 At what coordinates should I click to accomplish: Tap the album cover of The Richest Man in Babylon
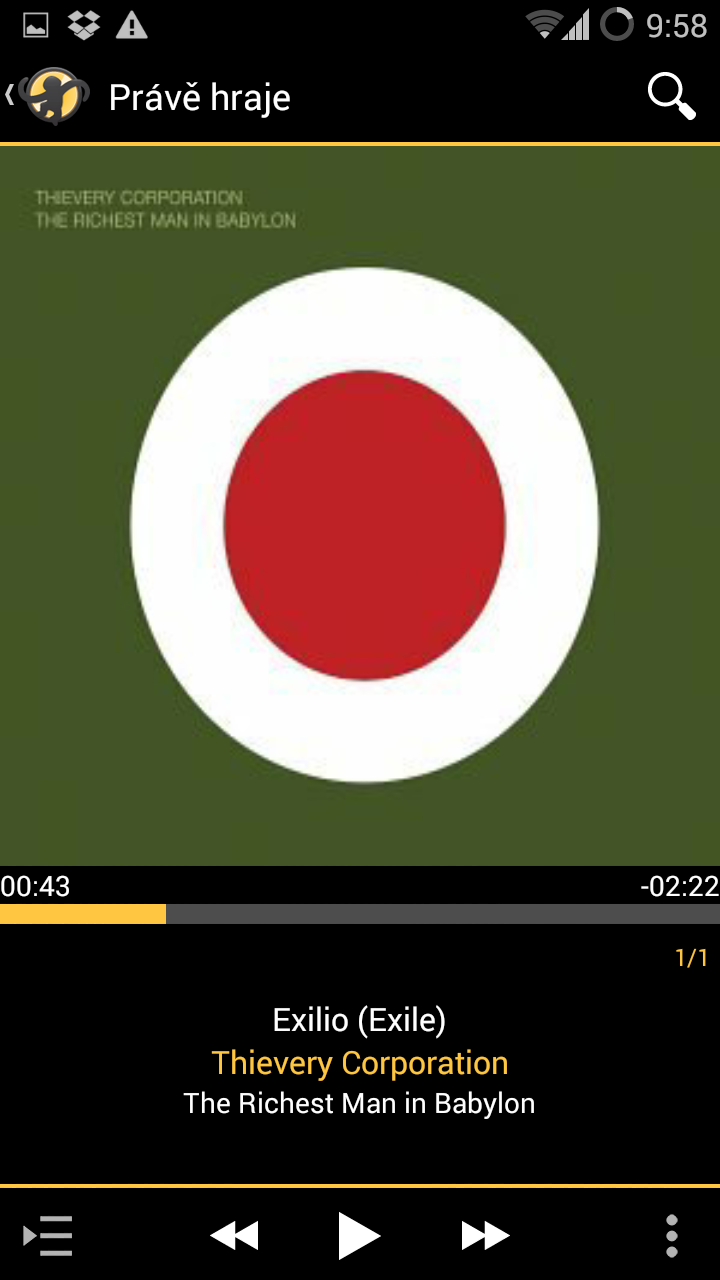pos(360,505)
